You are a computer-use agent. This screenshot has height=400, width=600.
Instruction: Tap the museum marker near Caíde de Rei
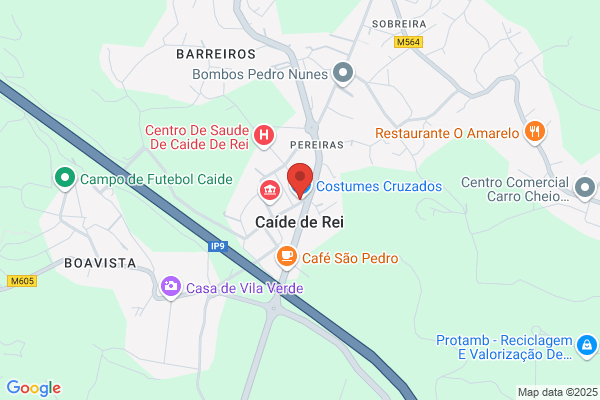click(270, 191)
